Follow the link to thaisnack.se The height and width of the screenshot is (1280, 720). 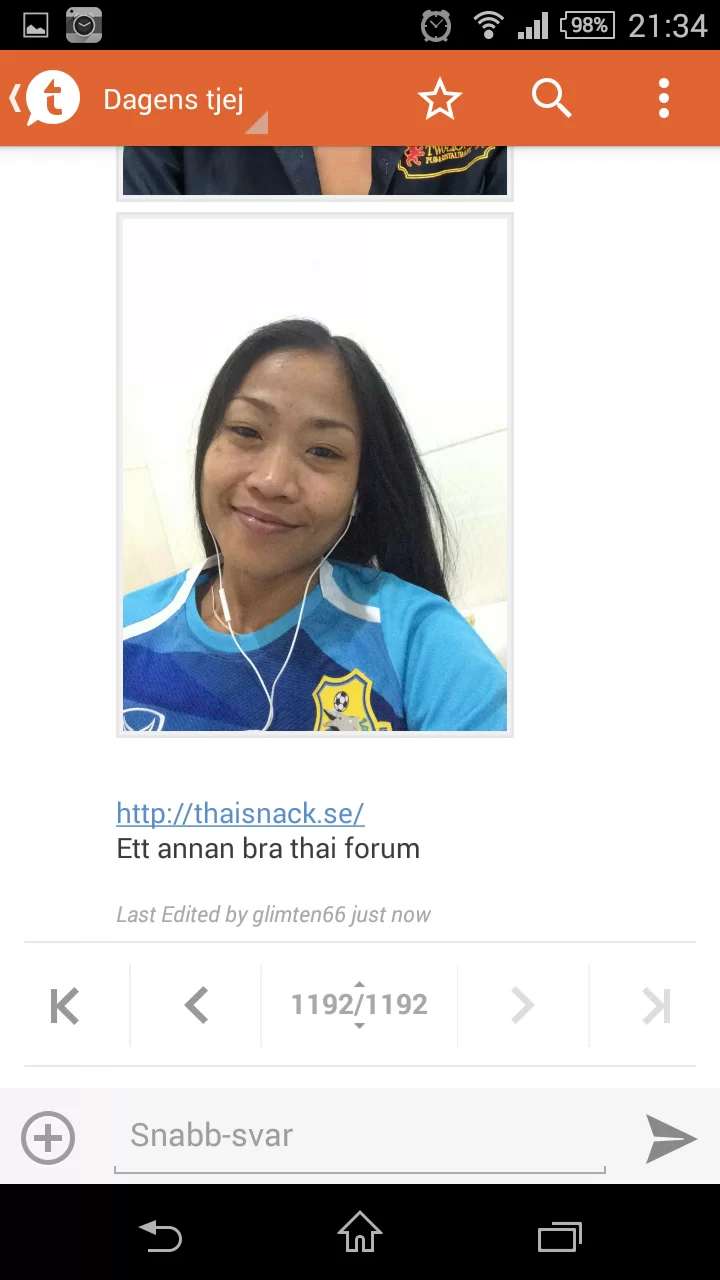pos(239,814)
